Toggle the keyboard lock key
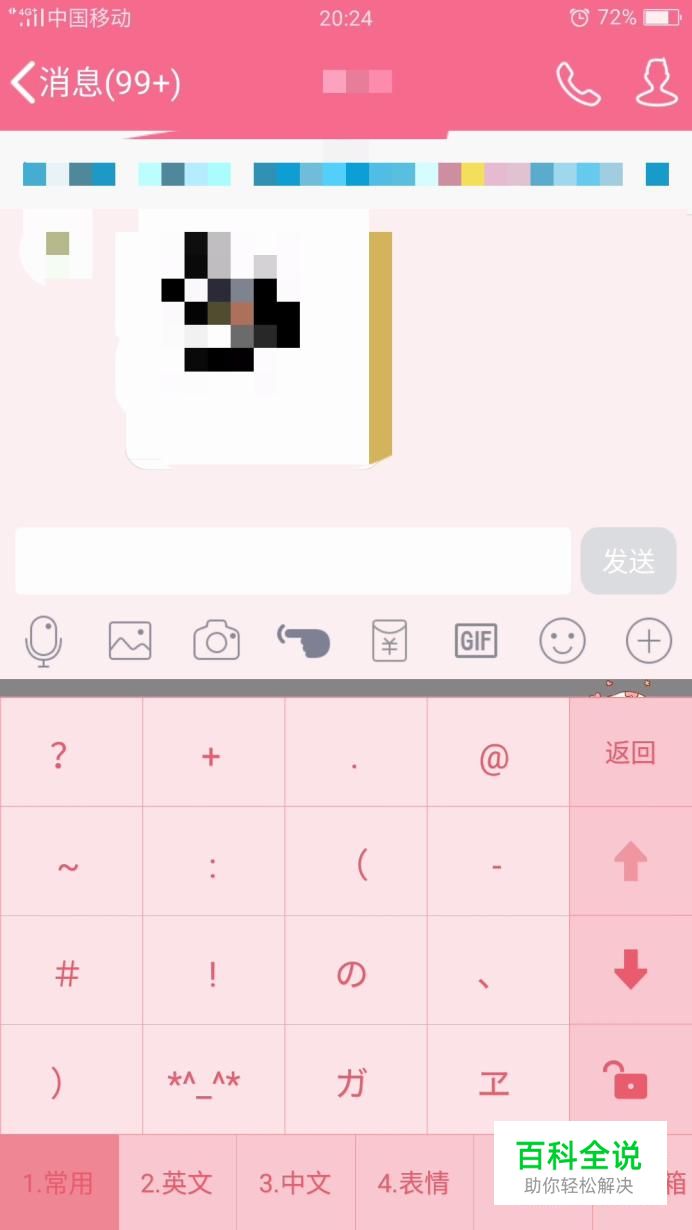The height and width of the screenshot is (1230, 692). pyautogui.click(x=630, y=1081)
